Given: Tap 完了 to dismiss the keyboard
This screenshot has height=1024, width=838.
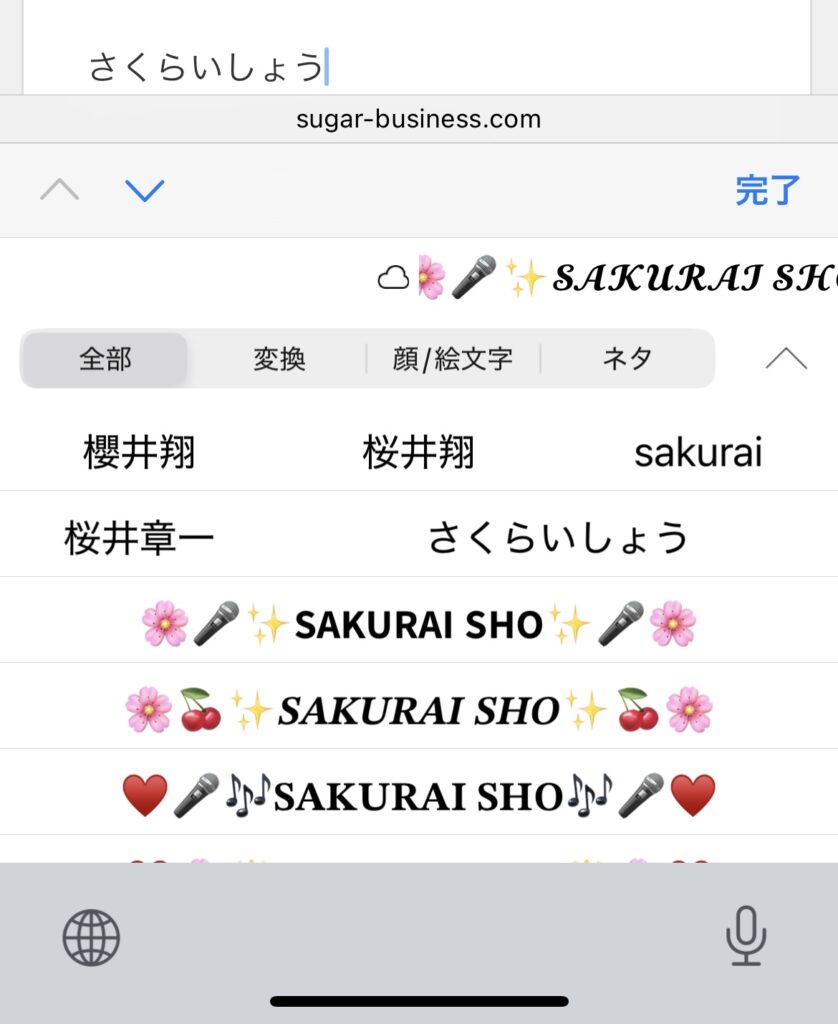Looking at the screenshot, I should click(767, 190).
